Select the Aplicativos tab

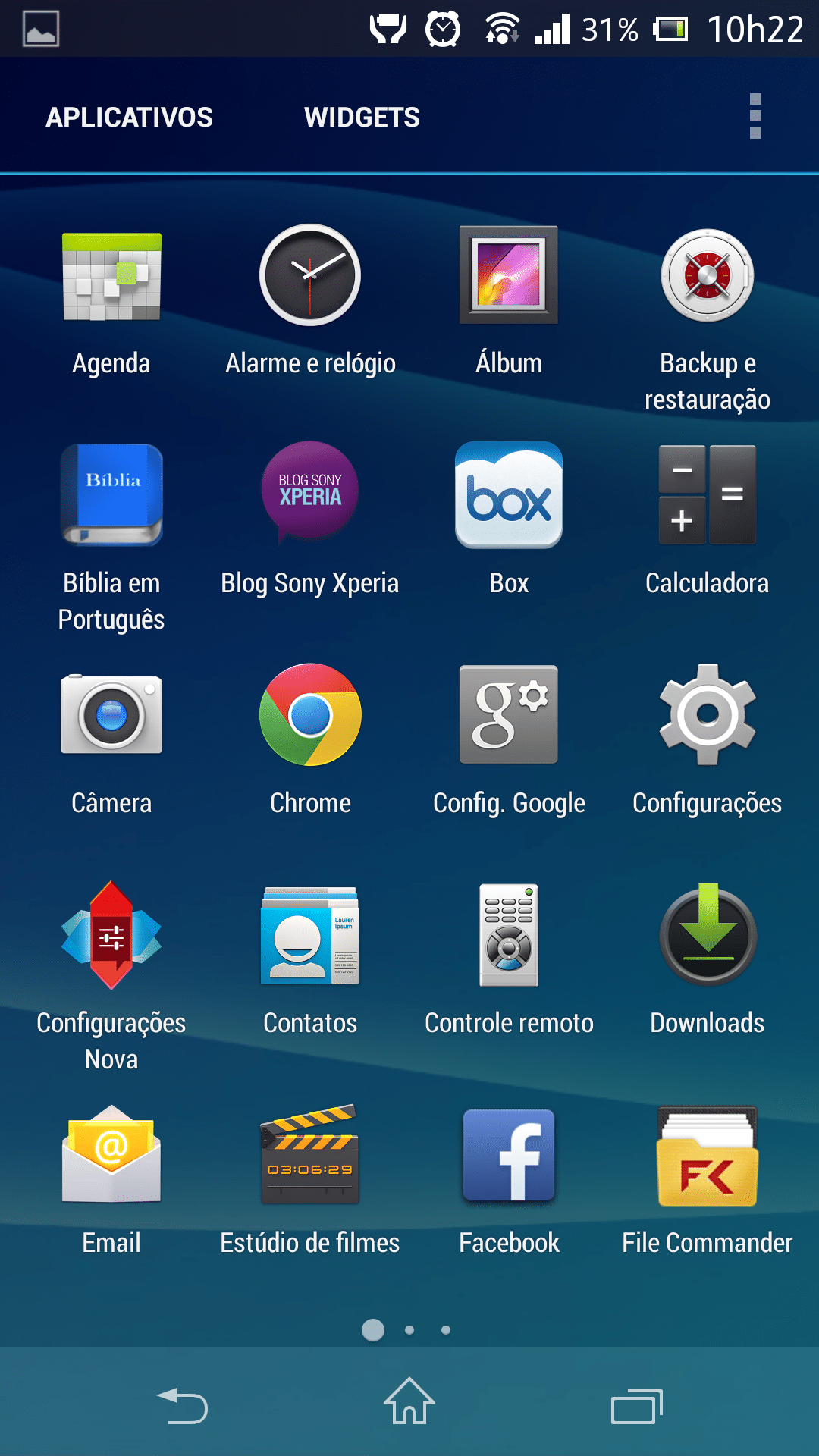tap(129, 118)
